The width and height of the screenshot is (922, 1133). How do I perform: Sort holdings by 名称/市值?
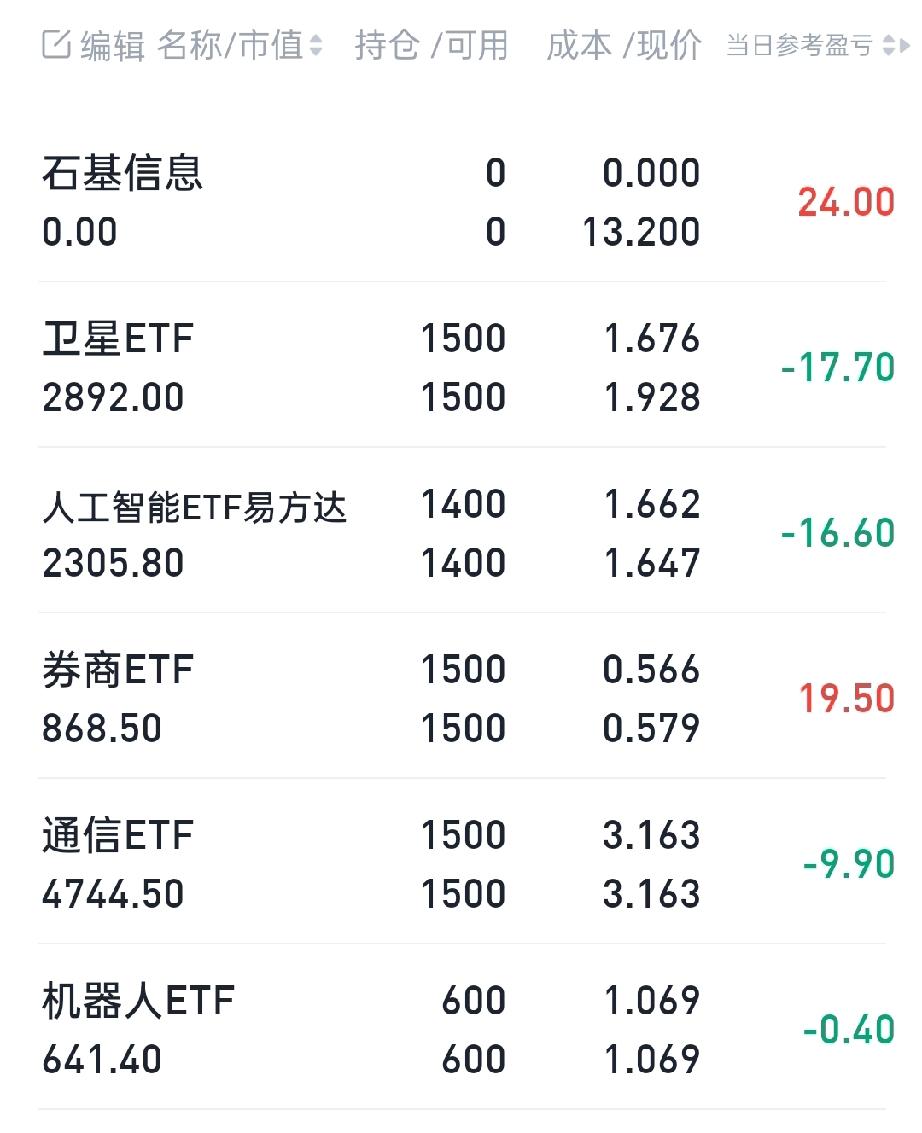pyautogui.click(x=240, y=46)
